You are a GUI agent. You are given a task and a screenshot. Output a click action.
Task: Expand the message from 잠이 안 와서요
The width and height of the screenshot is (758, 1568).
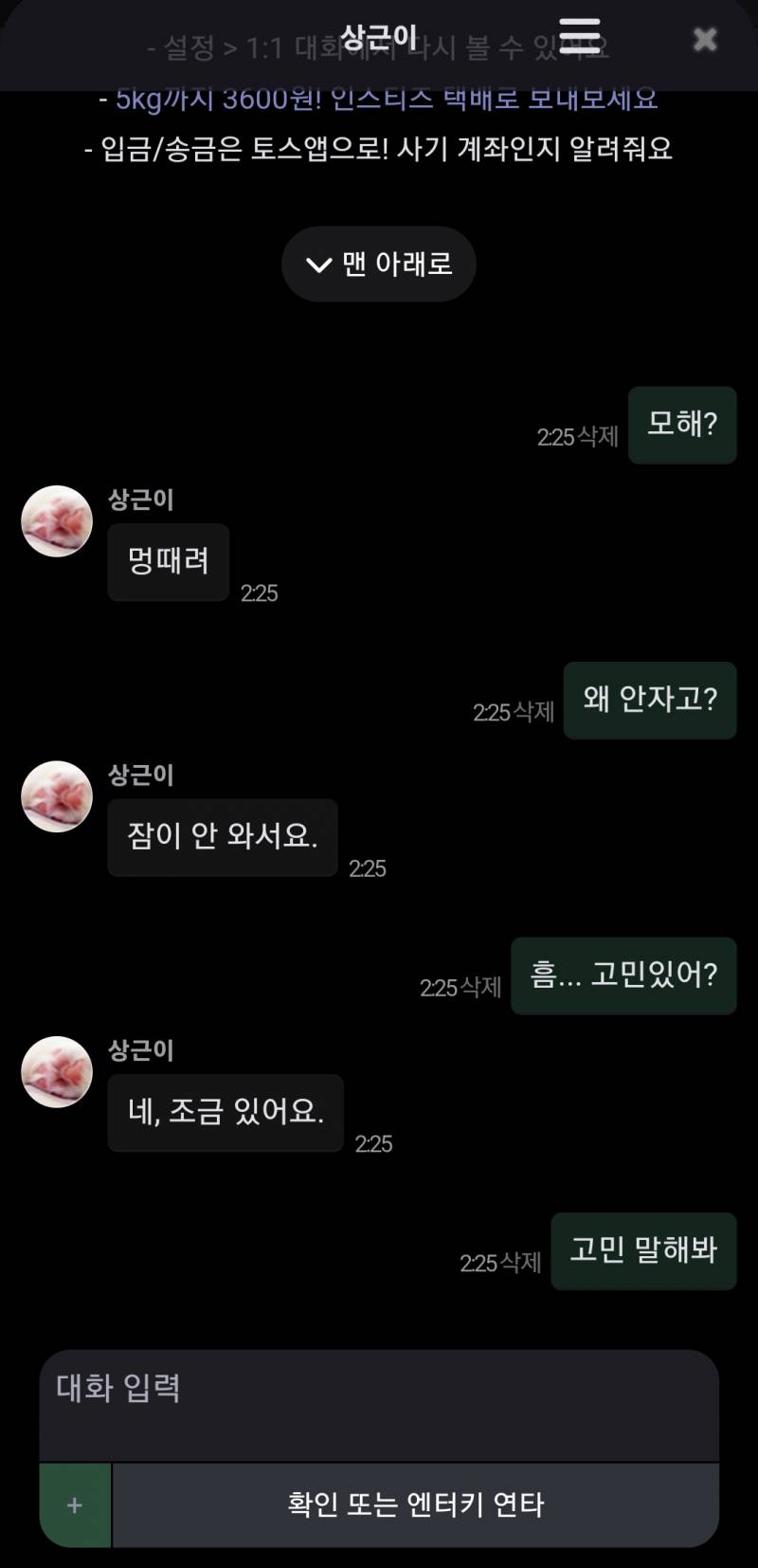222,837
